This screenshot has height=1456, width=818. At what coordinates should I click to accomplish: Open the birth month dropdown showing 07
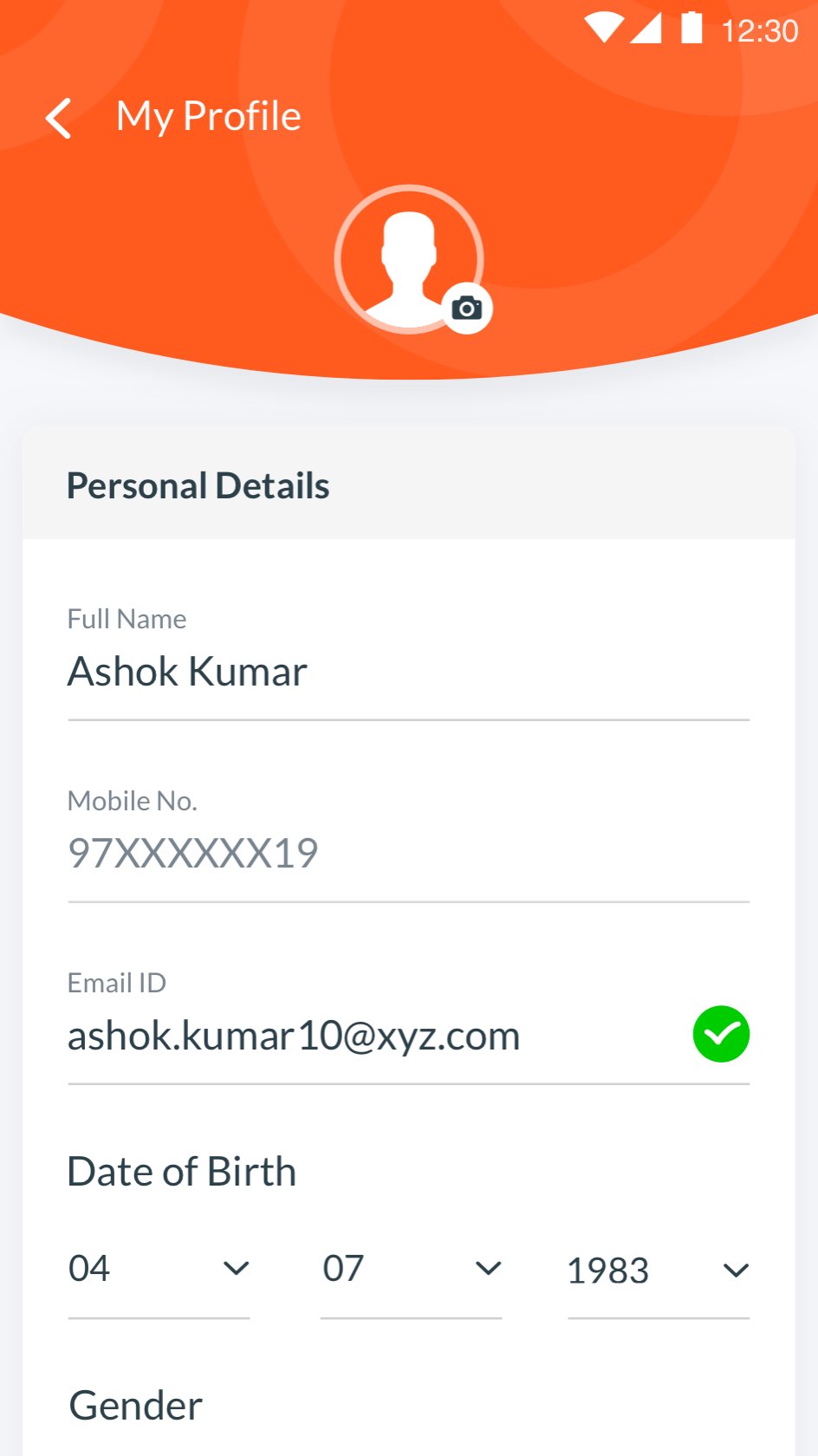point(411,1270)
